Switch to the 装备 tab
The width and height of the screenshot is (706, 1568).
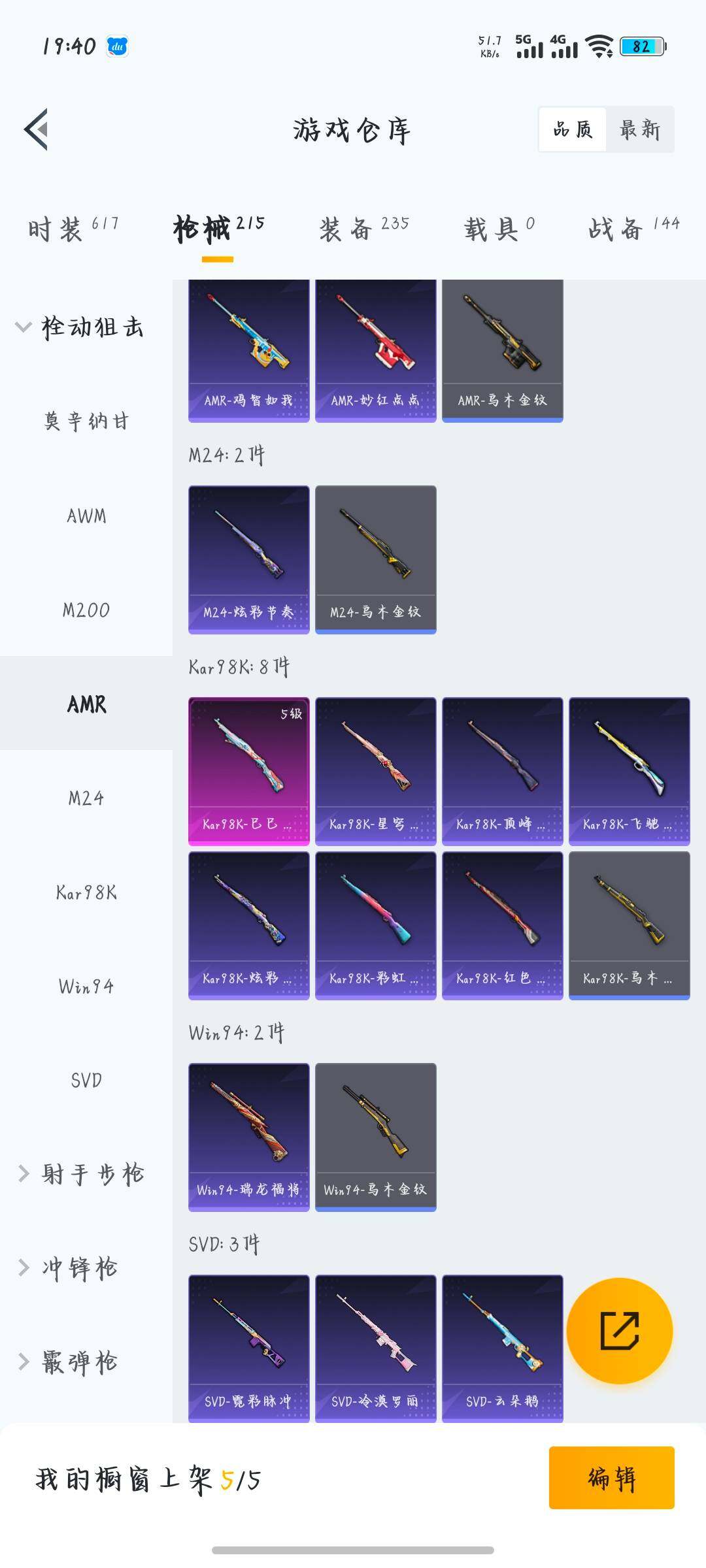363,229
